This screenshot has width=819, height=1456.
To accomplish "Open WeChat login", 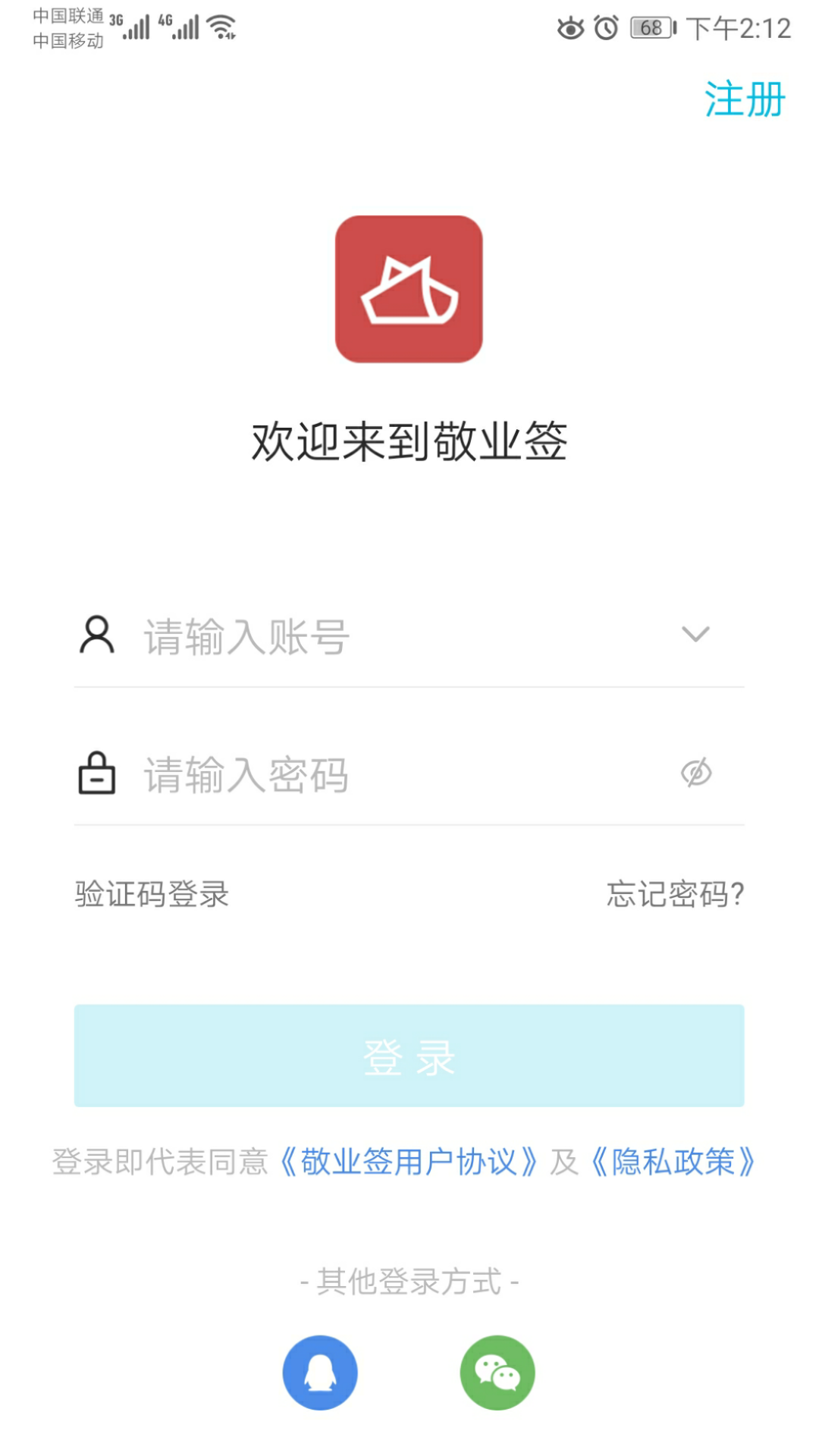I will point(498,1373).
